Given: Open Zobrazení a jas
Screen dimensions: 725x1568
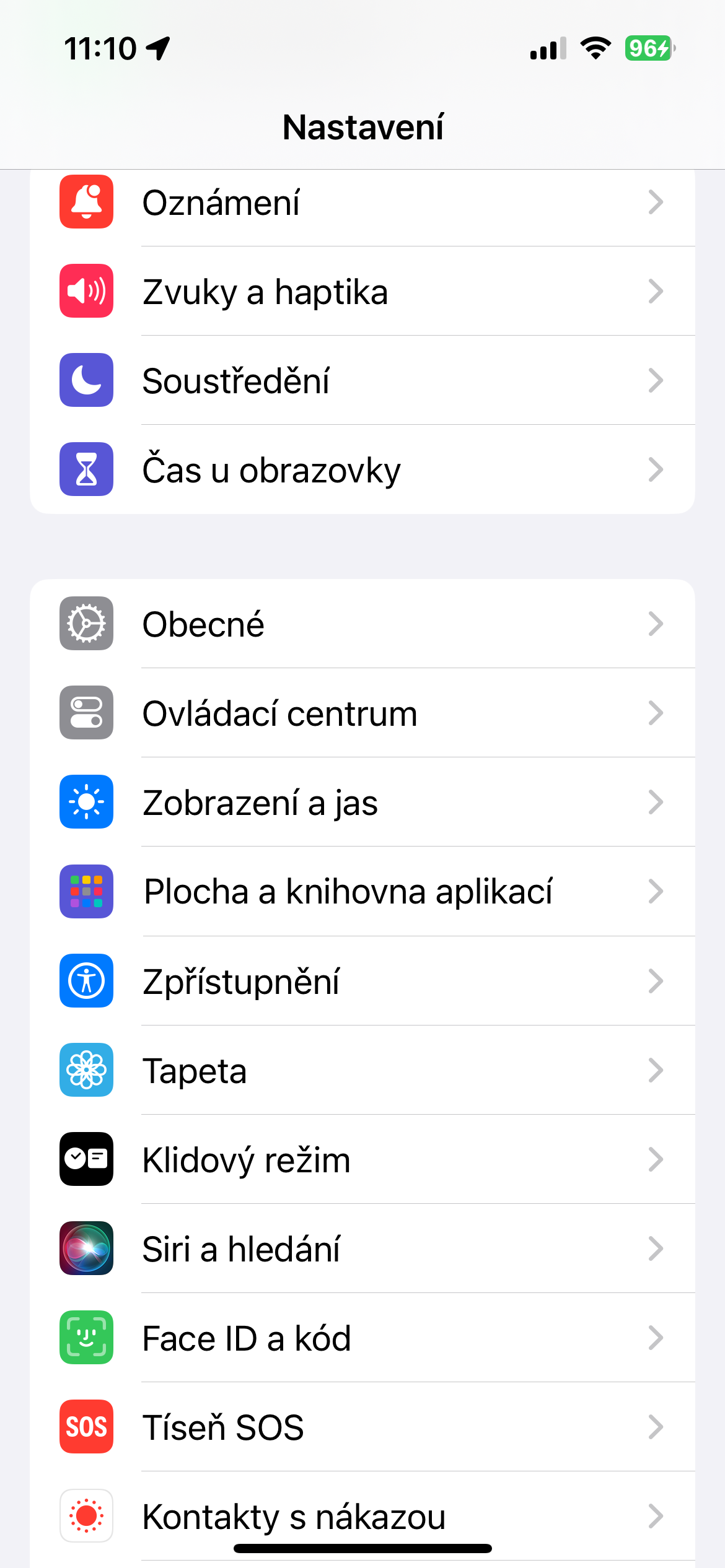Looking at the screenshot, I should click(x=362, y=803).
